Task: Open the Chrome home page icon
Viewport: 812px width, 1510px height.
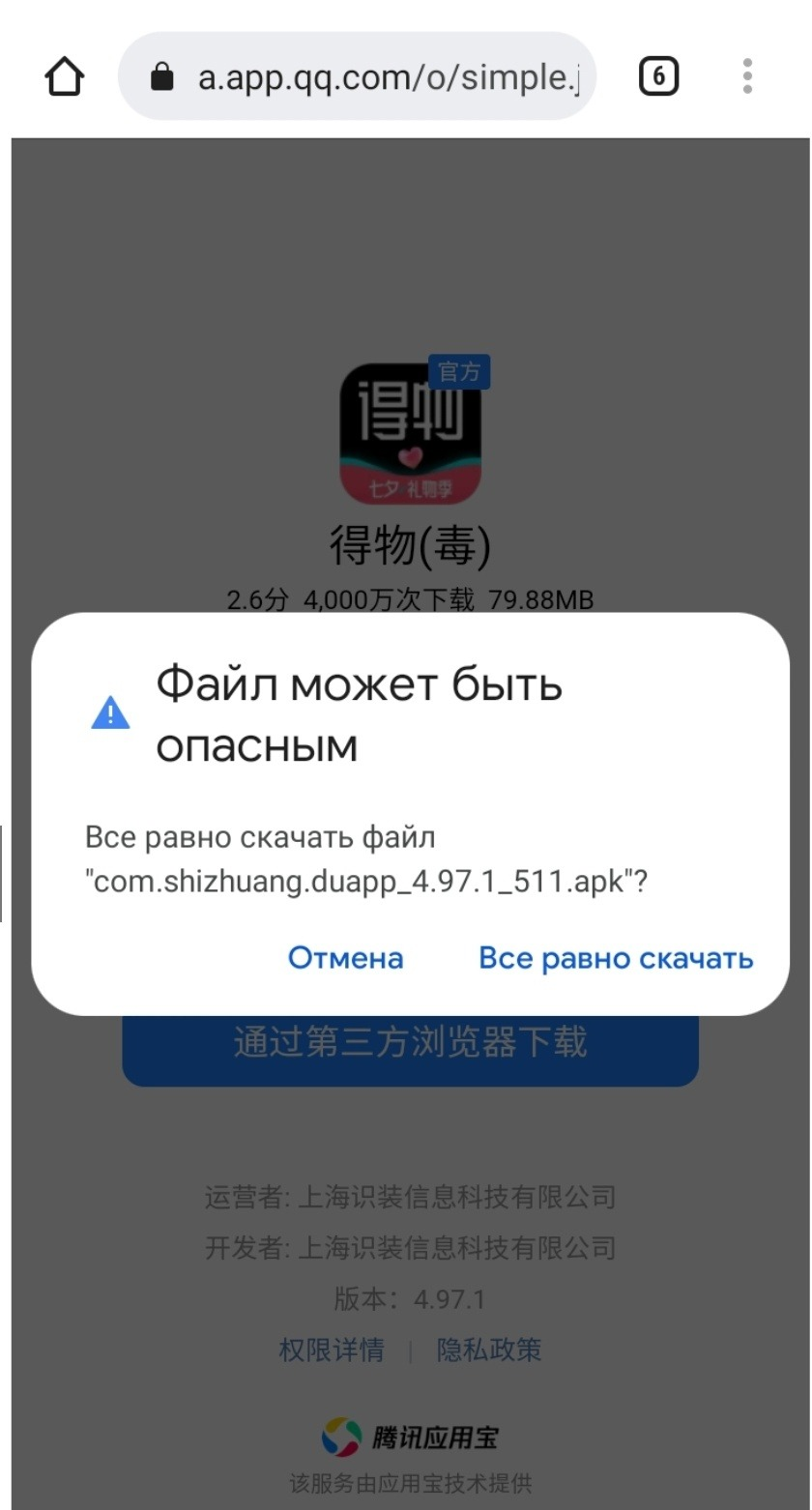Action: (x=65, y=77)
